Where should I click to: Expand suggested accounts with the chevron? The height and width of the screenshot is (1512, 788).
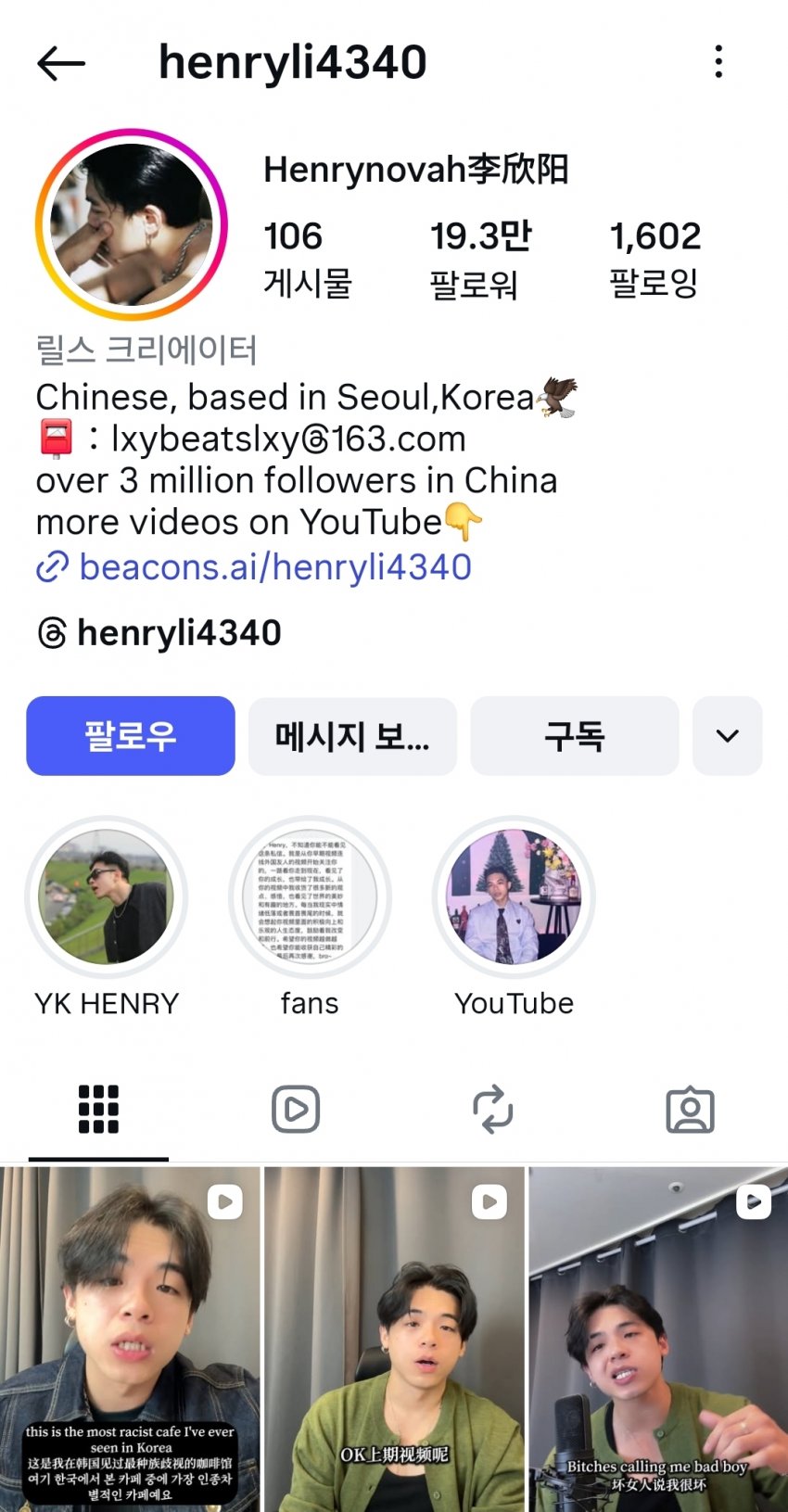[x=728, y=736]
